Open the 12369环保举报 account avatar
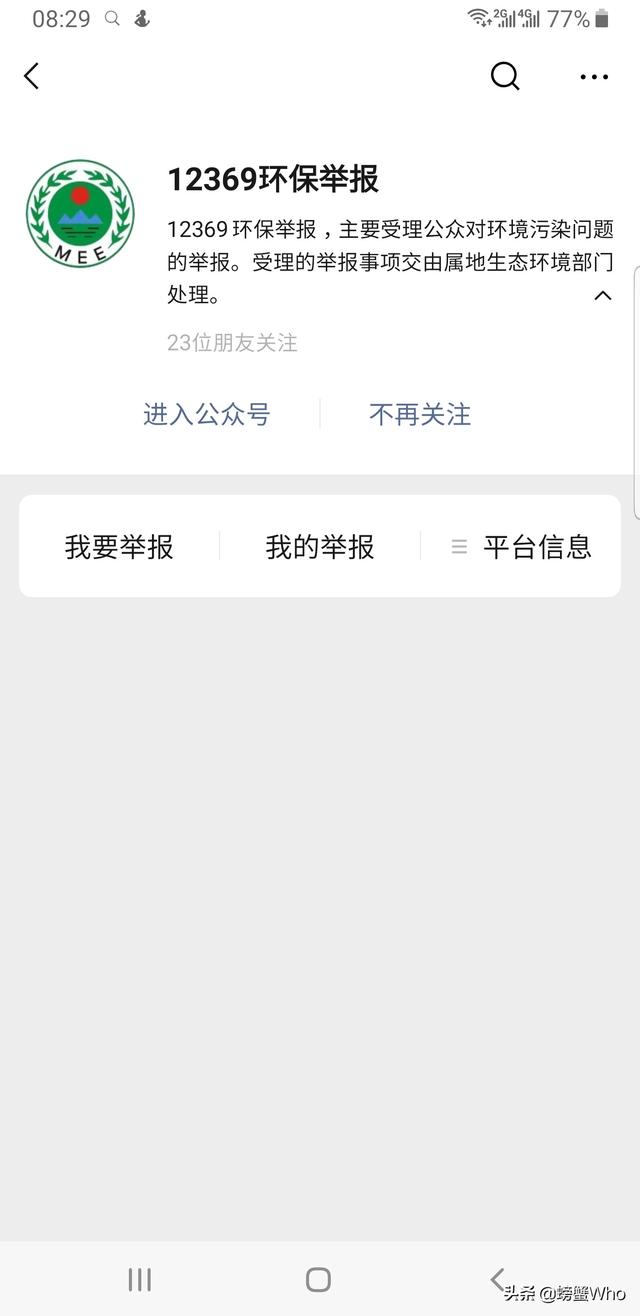 pyautogui.click(x=80, y=214)
